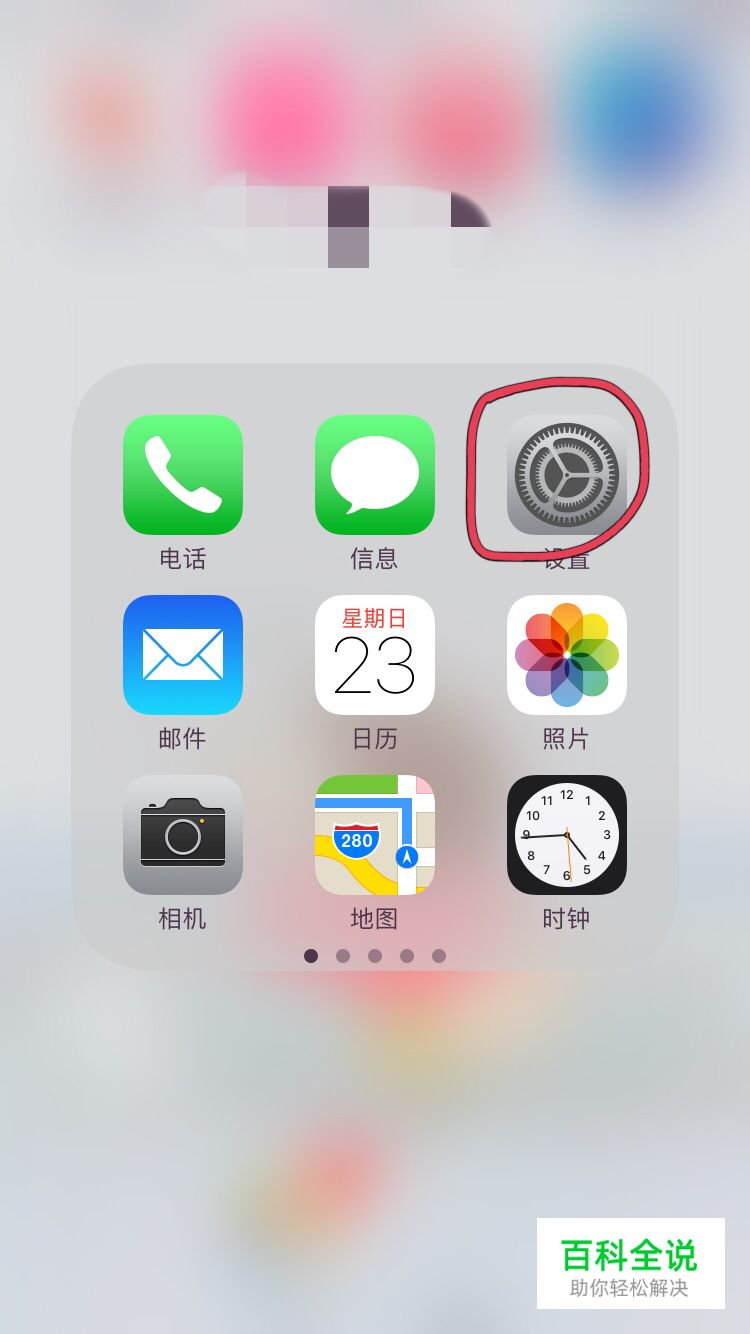Open the 邮件 mail app
The width and height of the screenshot is (750, 1334).
point(183,655)
